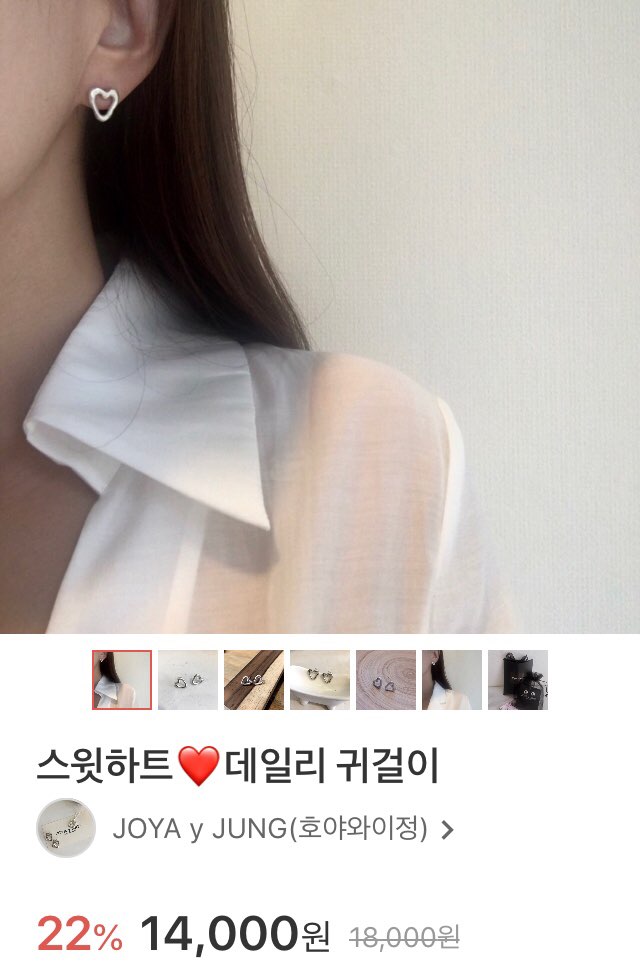
Task: Select the thumbnail of earrings on white dish
Action: click(x=320, y=680)
